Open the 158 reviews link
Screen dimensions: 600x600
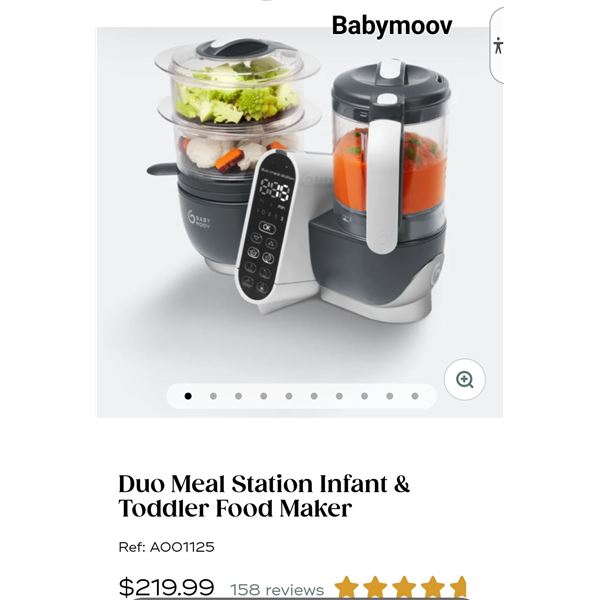click(277, 589)
